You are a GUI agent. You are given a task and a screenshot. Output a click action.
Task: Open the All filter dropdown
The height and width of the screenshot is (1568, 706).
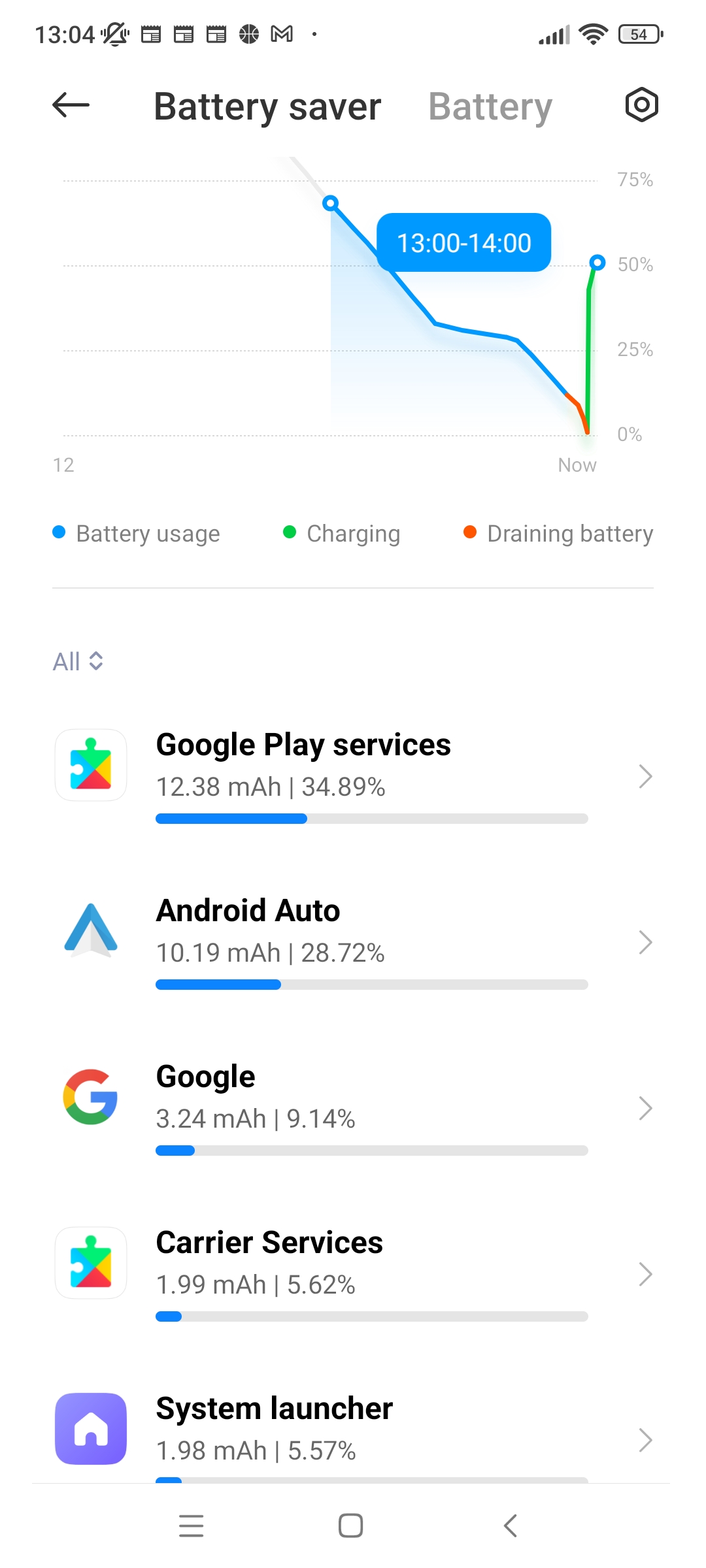78,661
